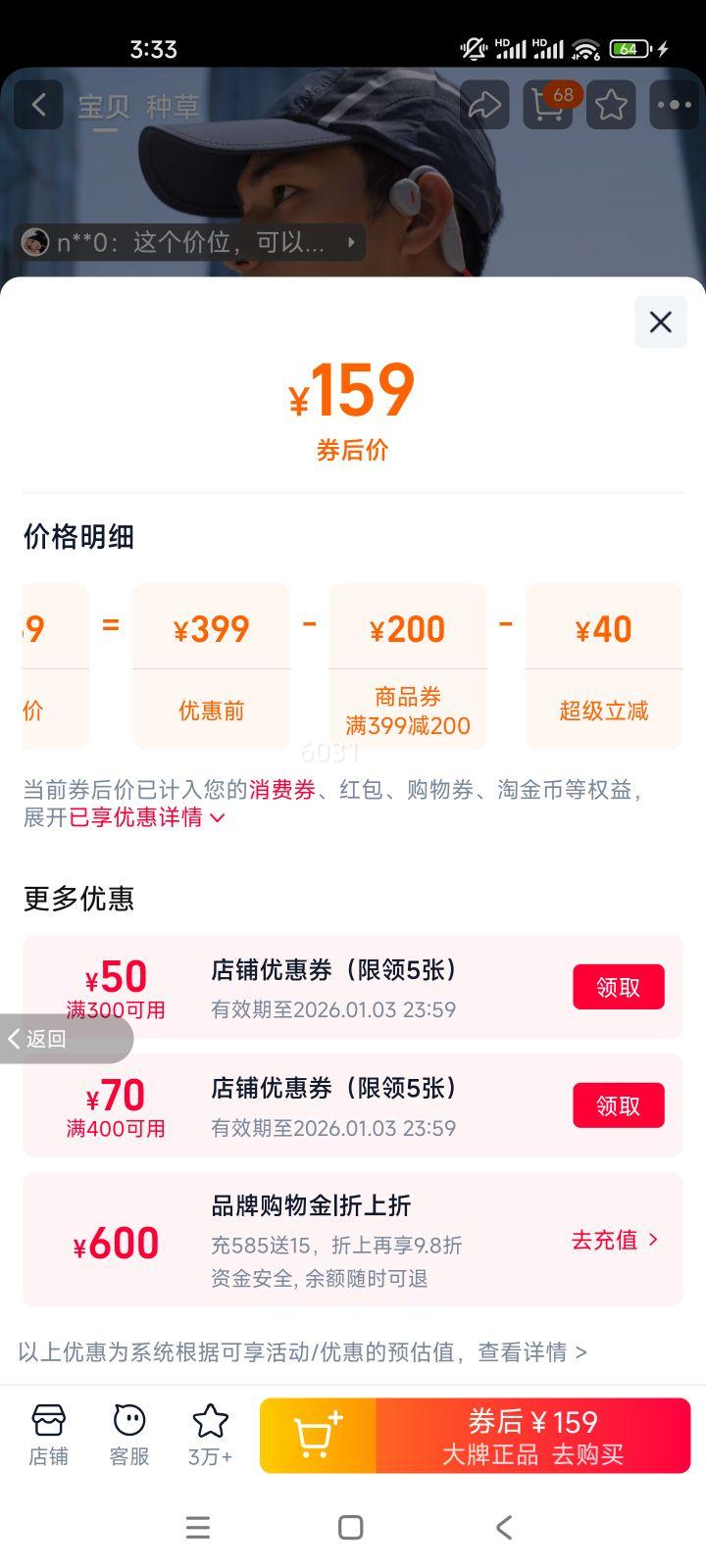Claim the ¥50 满300 store coupon

pos(618,987)
